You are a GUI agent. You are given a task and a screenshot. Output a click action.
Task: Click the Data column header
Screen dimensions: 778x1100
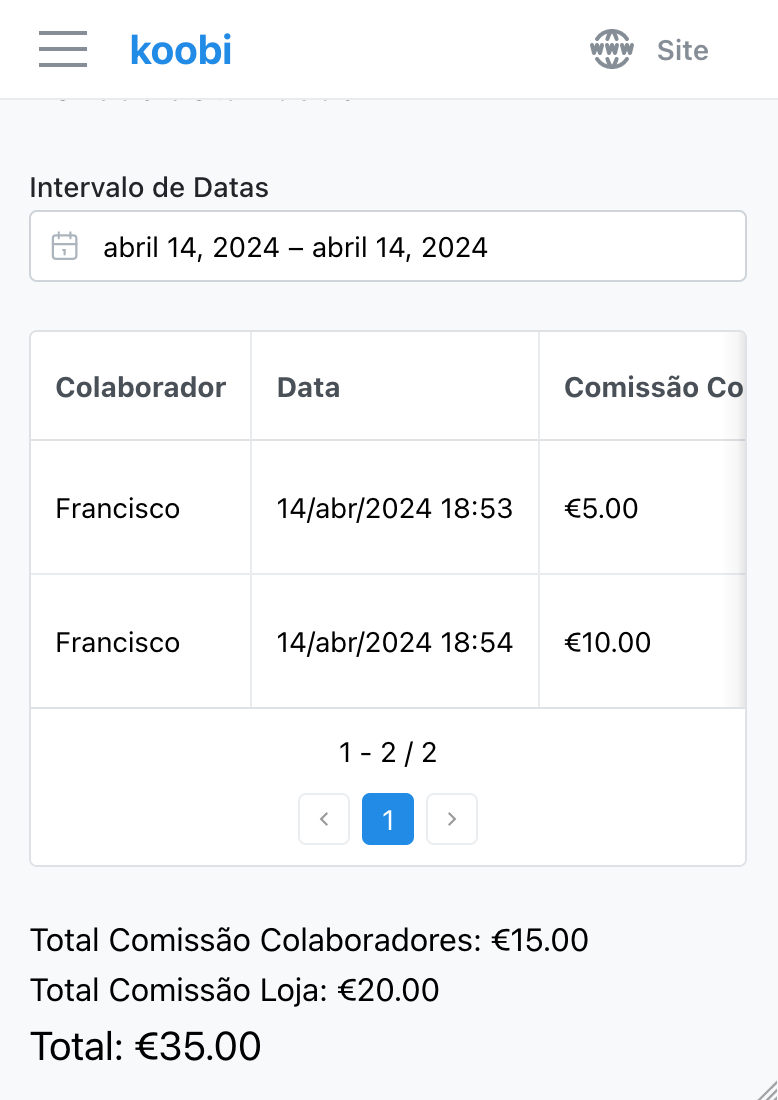[x=307, y=387]
